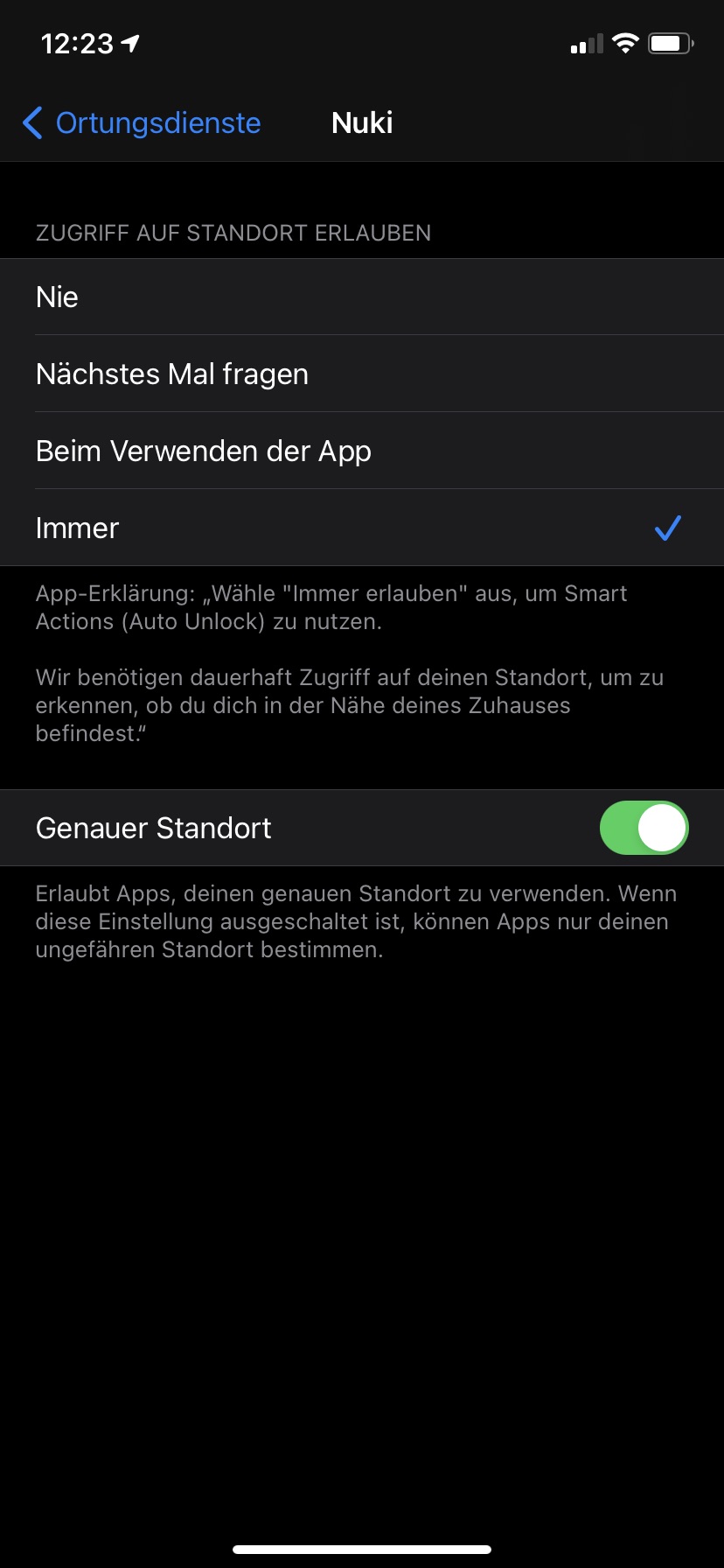Screen dimensions: 724x1568
Task: Tap the Immer location option
Action: pos(362,528)
